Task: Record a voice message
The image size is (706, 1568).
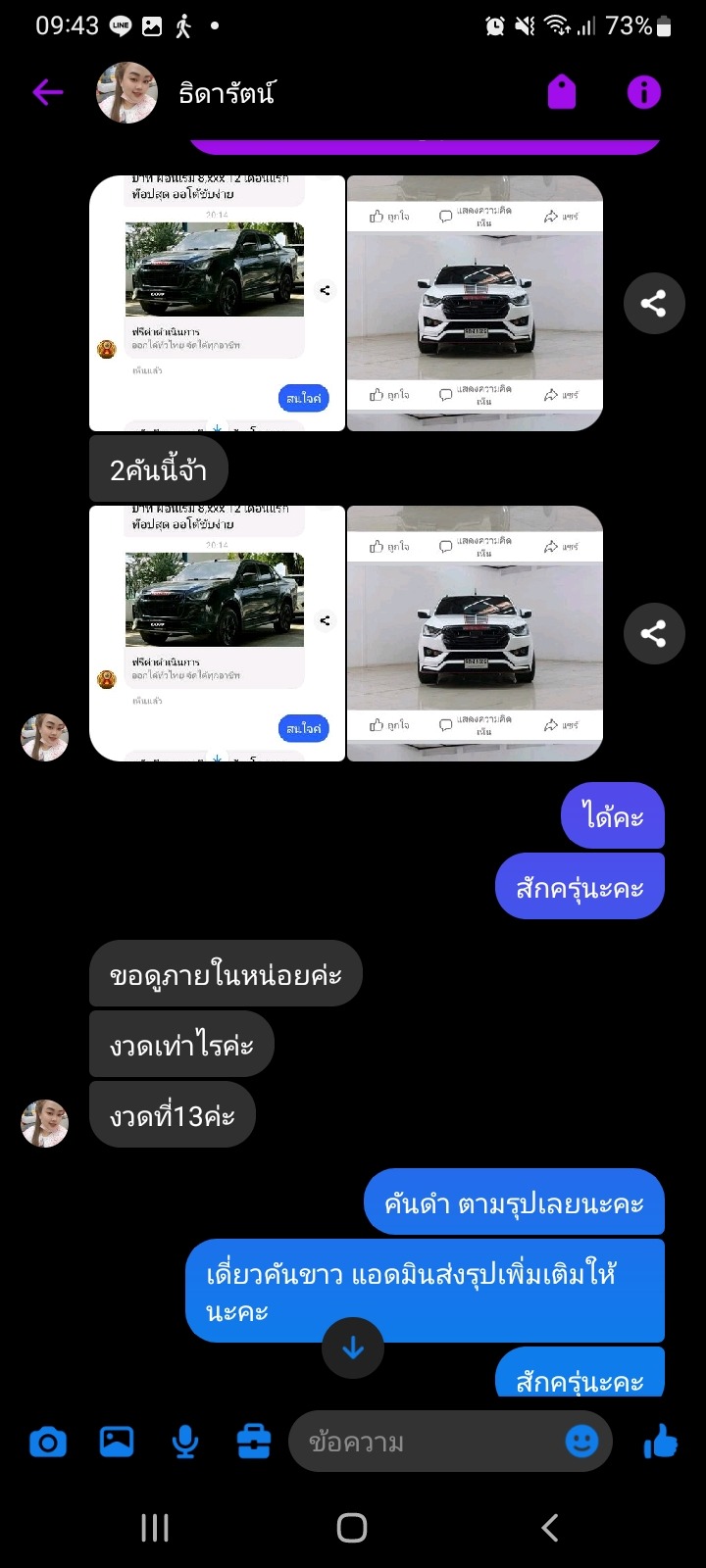Action: coord(184,1442)
